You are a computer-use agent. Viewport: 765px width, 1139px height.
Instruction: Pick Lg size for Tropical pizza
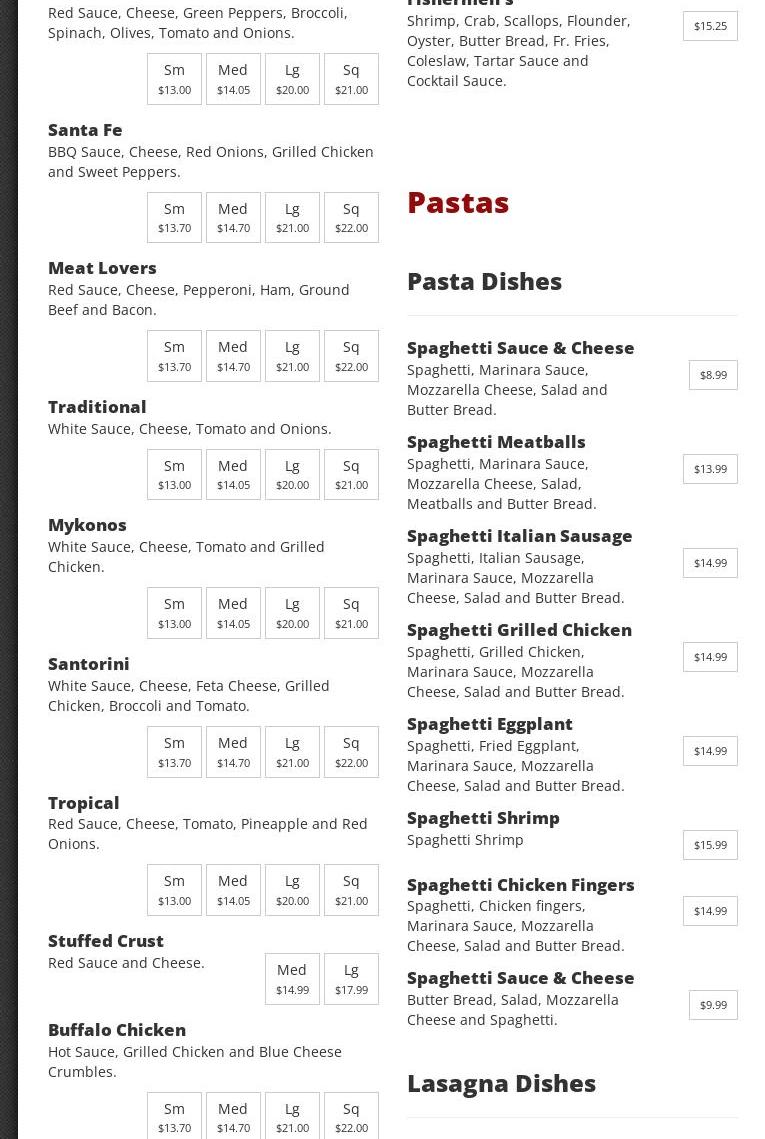[x=292, y=889]
